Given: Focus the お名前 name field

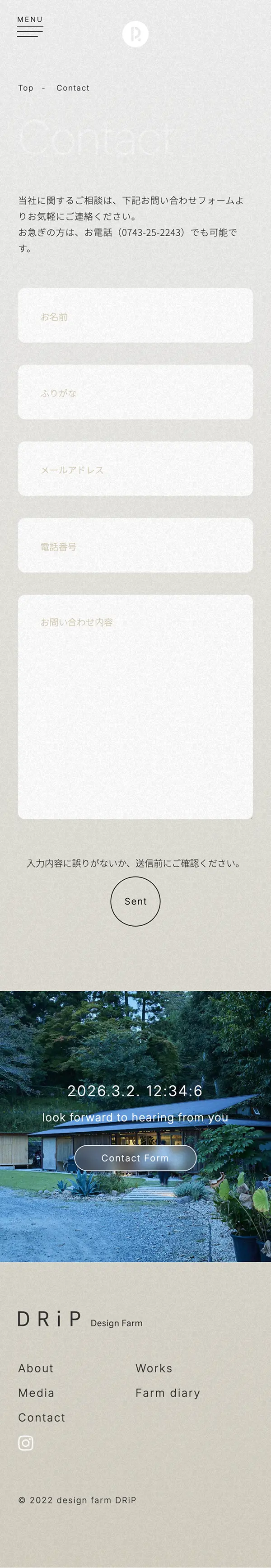Looking at the screenshot, I should coord(135,315).
